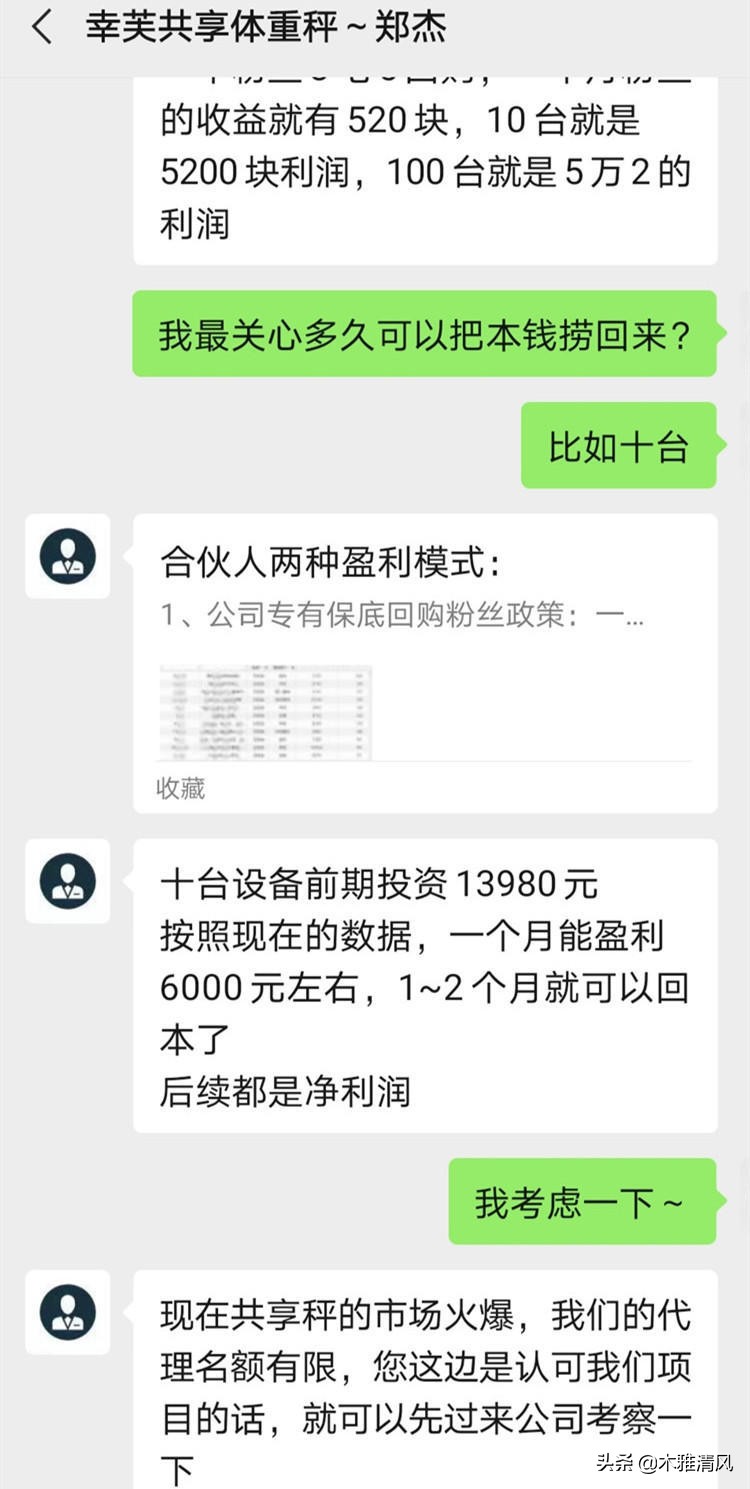The height and width of the screenshot is (1489, 750).
Task: Tap the avatar next to the market message
Action: pyautogui.click(x=67, y=1314)
